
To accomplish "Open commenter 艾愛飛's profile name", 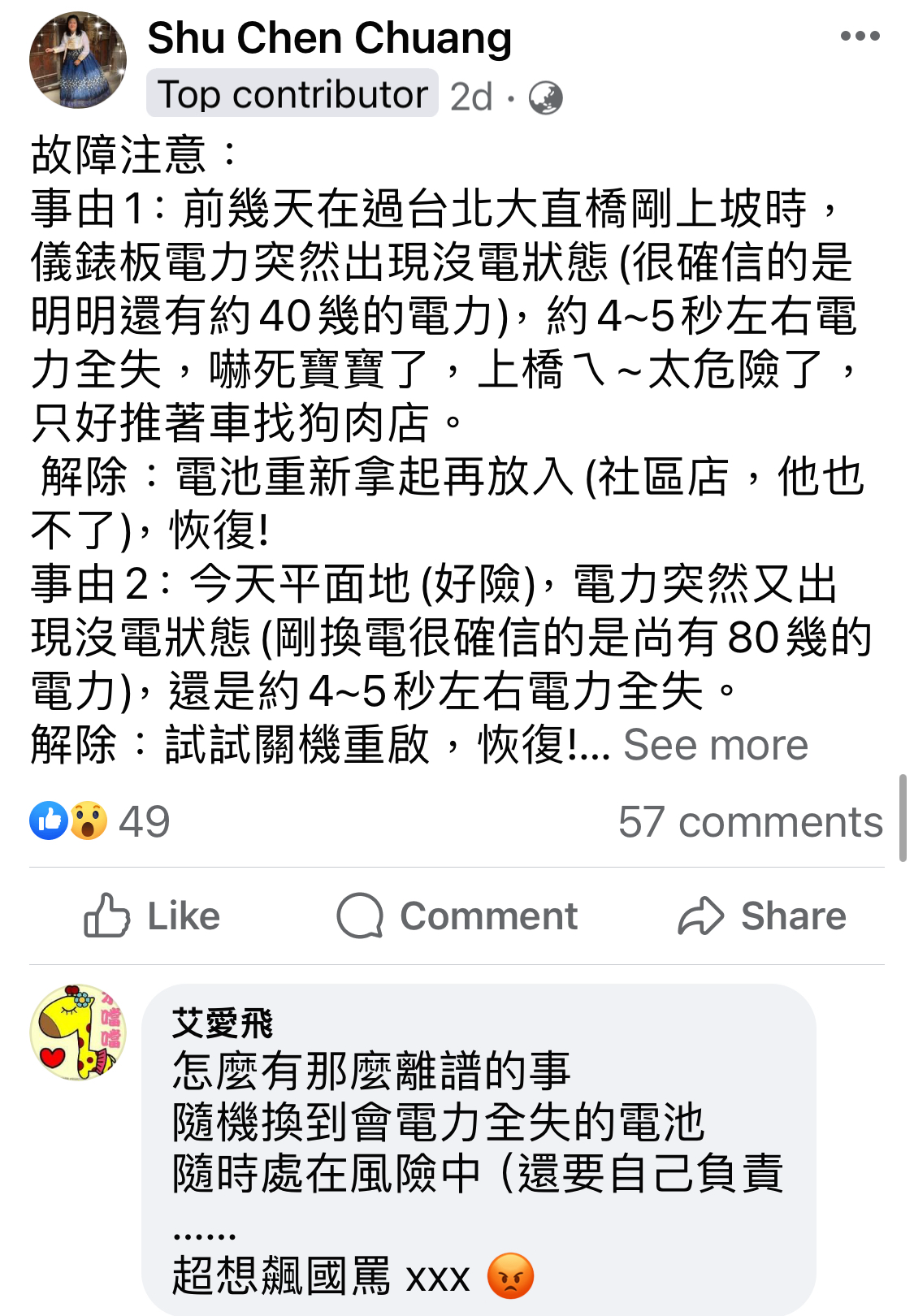I will click(x=222, y=1023).
